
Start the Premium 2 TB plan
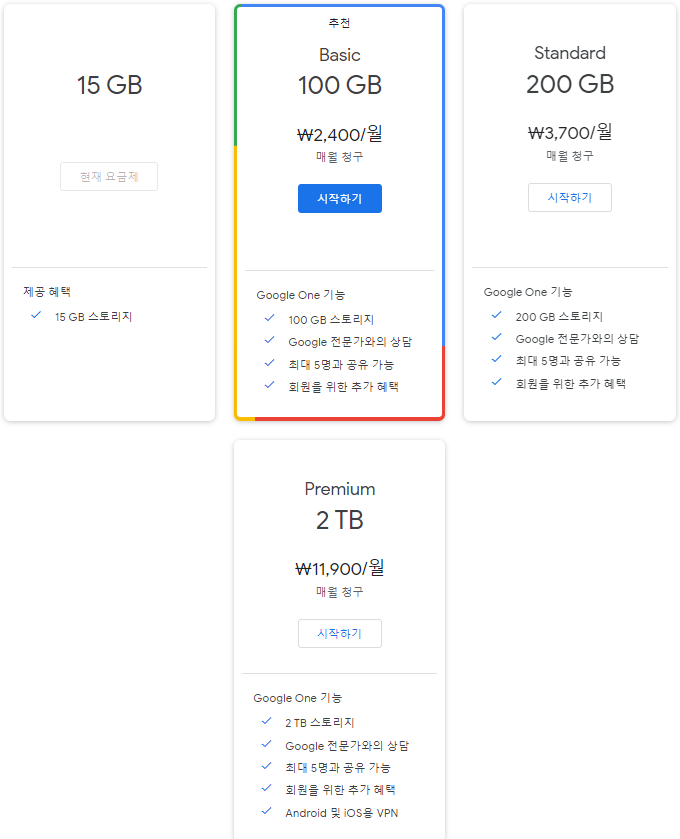(x=339, y=634)
